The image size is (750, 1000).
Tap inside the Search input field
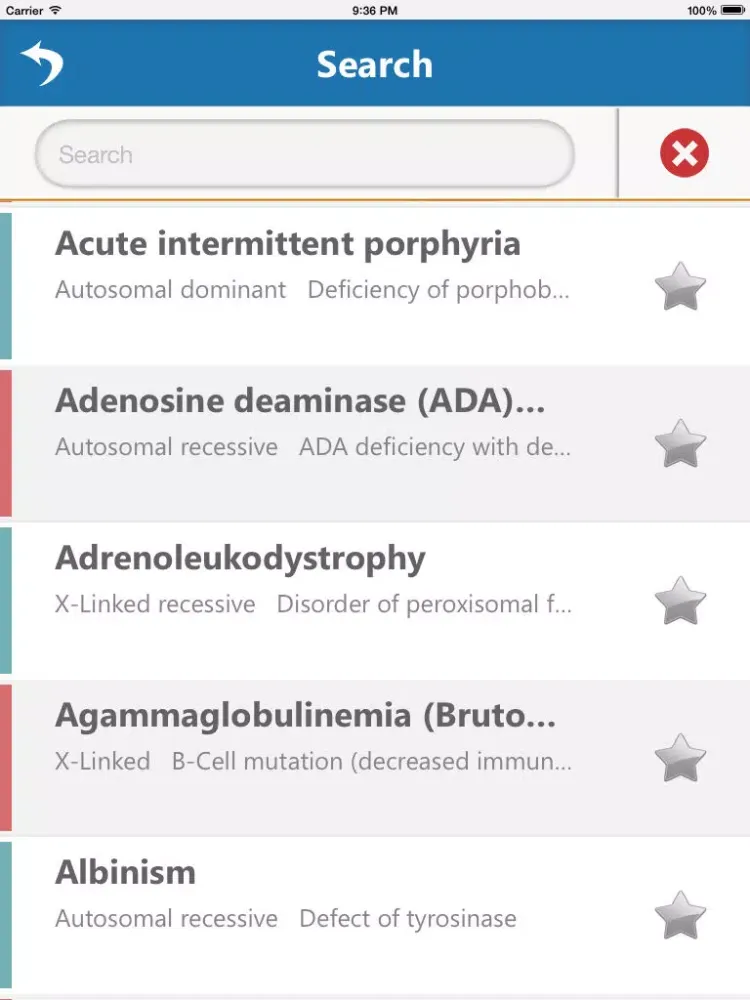click(x=300, y=154)
